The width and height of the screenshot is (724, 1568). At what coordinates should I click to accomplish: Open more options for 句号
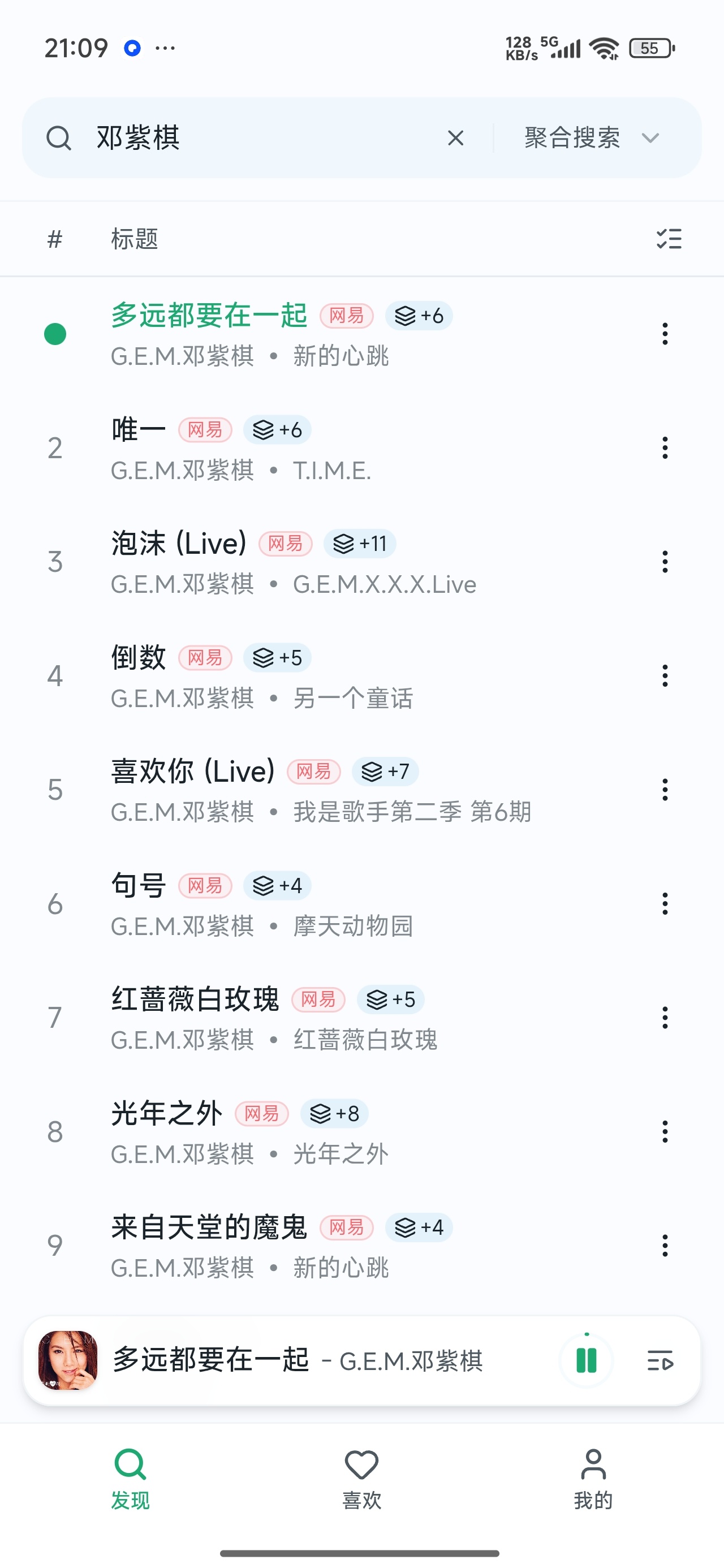(x=665, y=904)
